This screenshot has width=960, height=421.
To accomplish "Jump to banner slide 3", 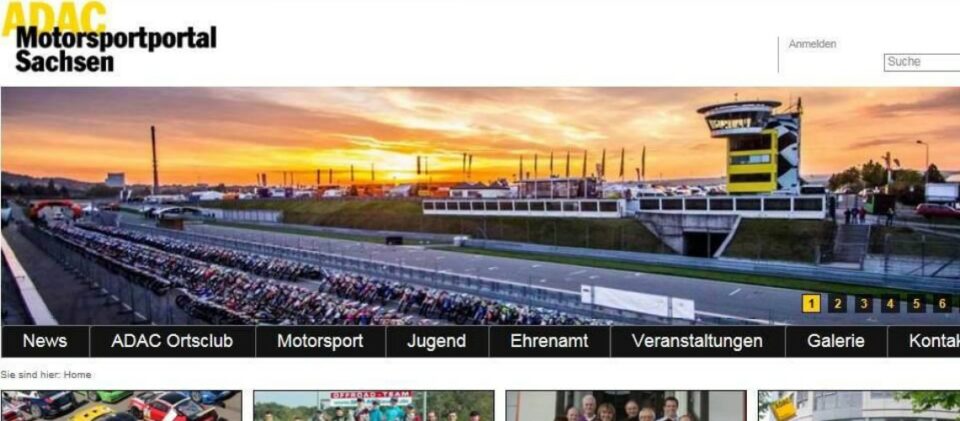I will (863, 304).
